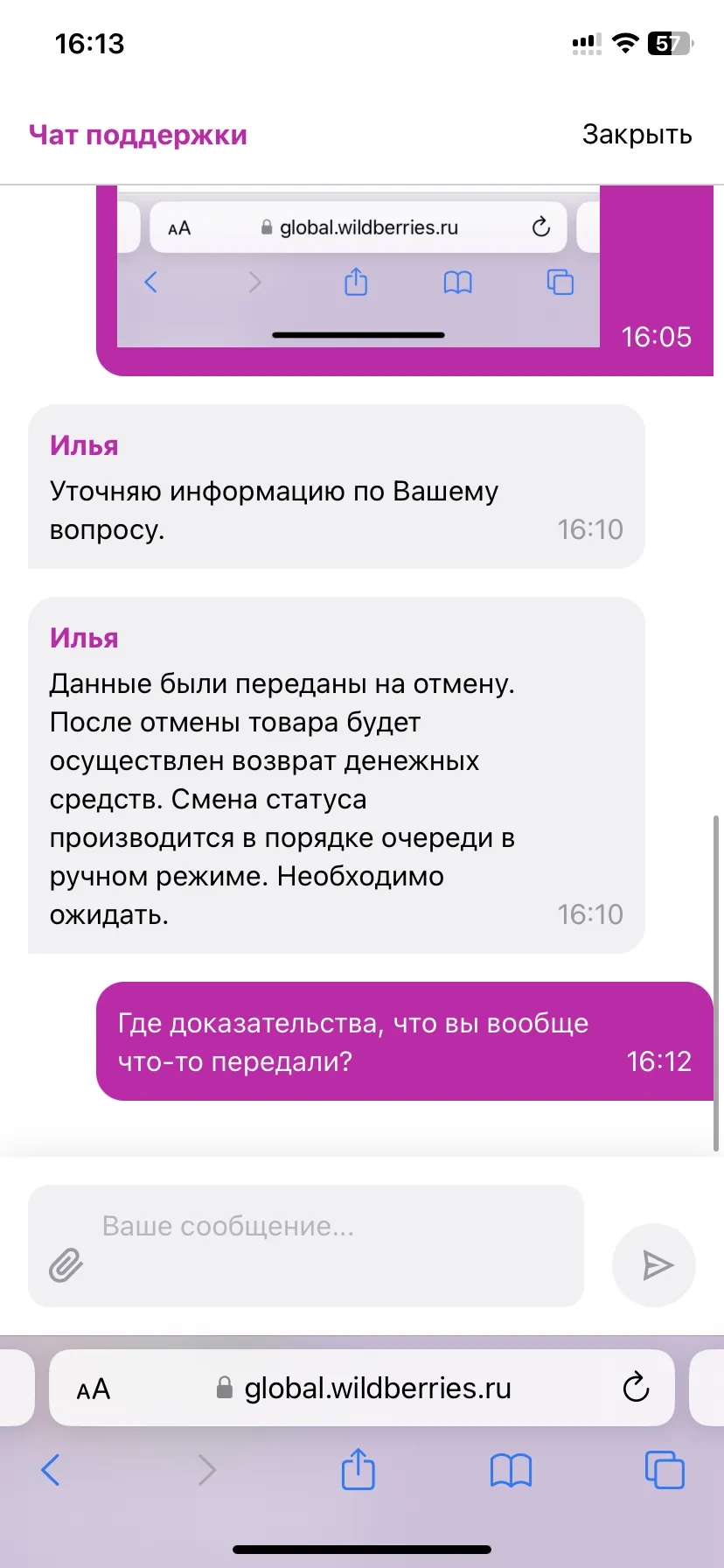Show open Safari tabs

[x=665, y=1469]
